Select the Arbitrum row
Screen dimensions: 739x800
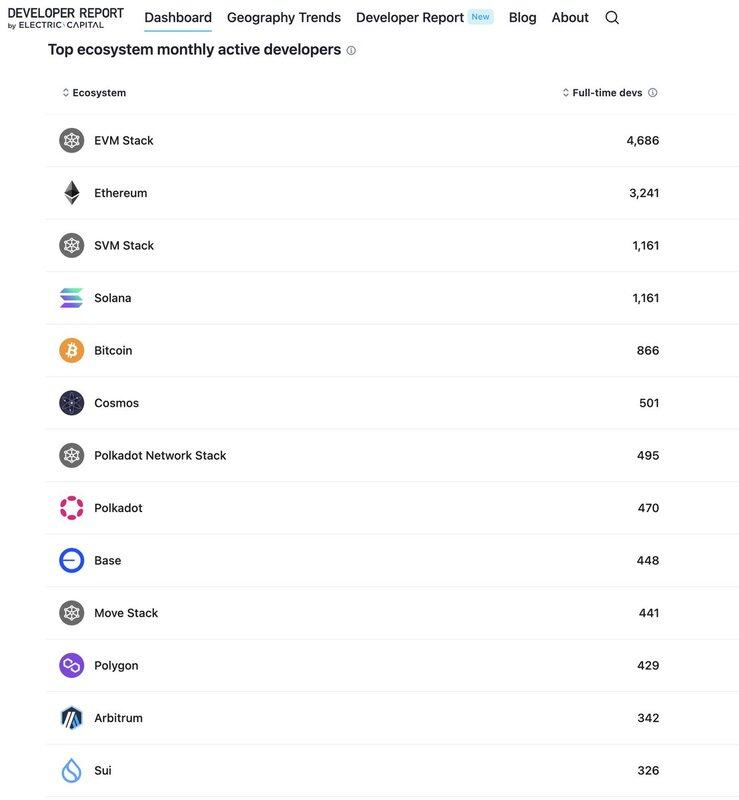pos(118,718)
